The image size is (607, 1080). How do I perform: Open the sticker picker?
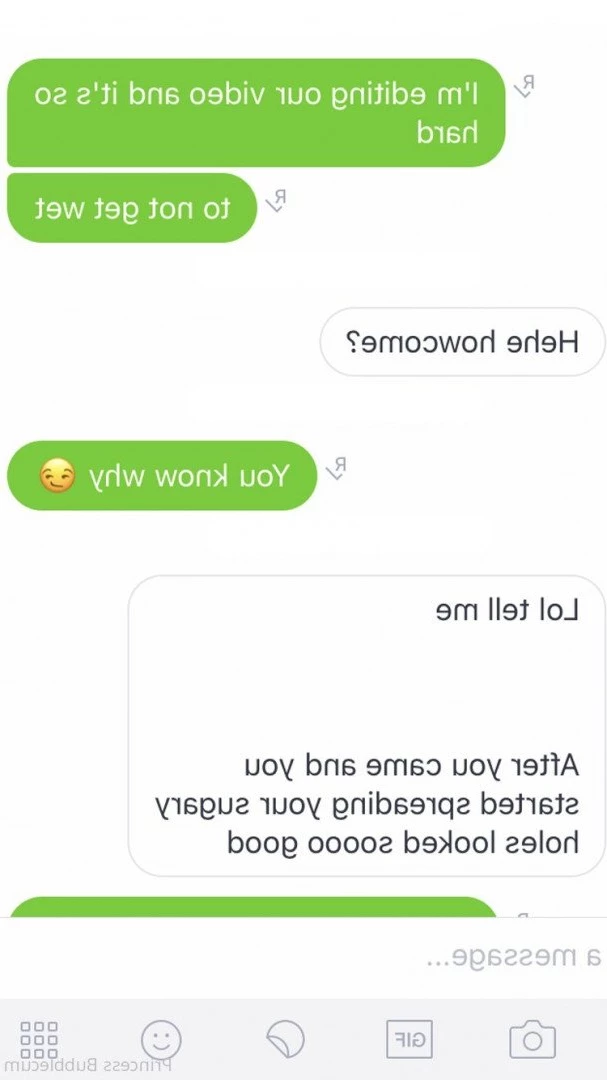pos(285,1039)
